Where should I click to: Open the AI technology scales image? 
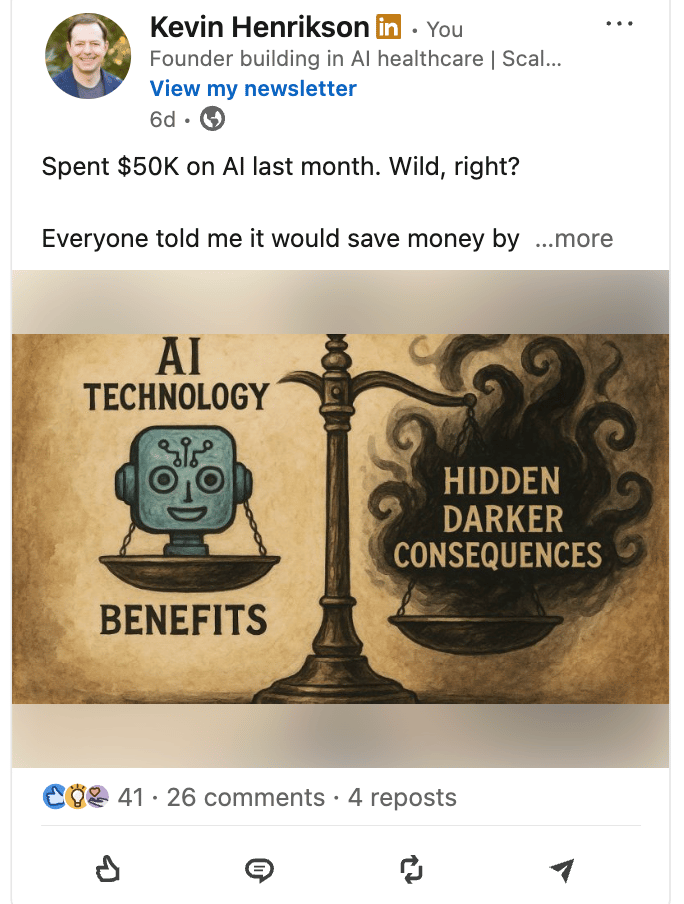[340, 518]
